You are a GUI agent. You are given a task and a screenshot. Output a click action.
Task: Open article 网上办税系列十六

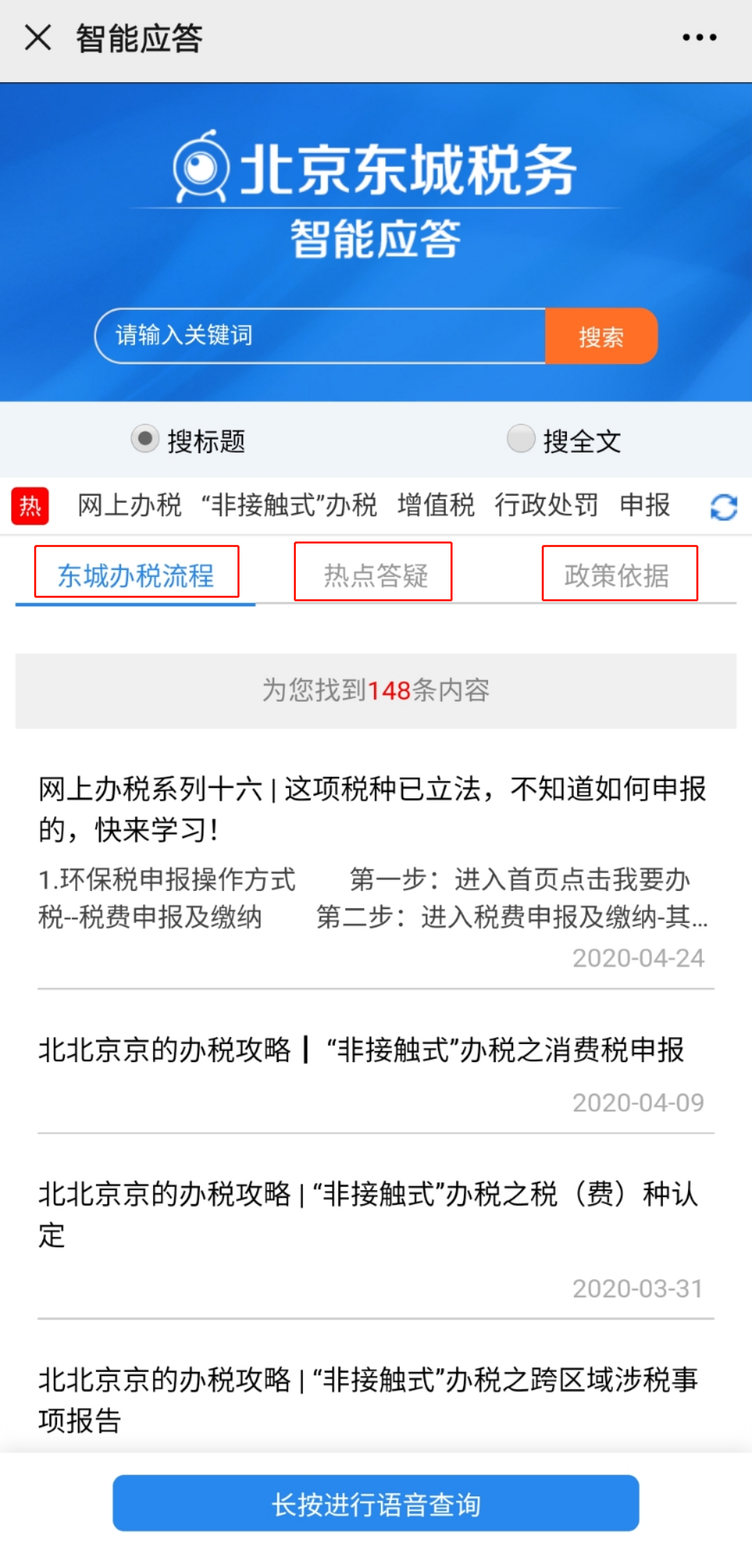tap(373, 809)
